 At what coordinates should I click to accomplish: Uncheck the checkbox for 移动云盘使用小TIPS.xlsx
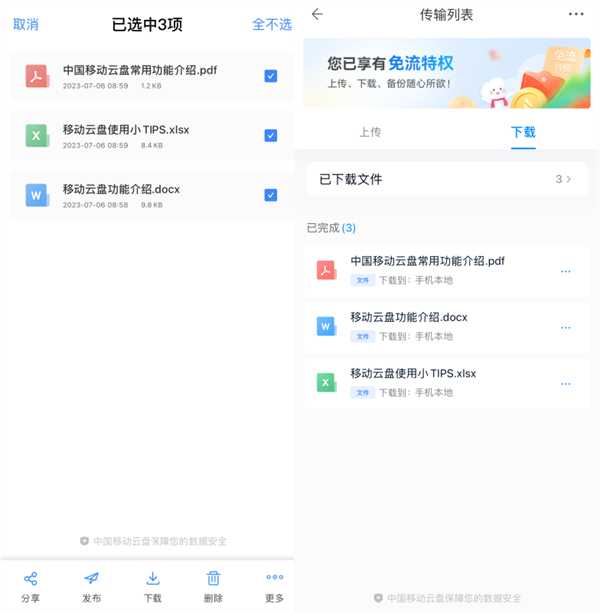point(271,136)
